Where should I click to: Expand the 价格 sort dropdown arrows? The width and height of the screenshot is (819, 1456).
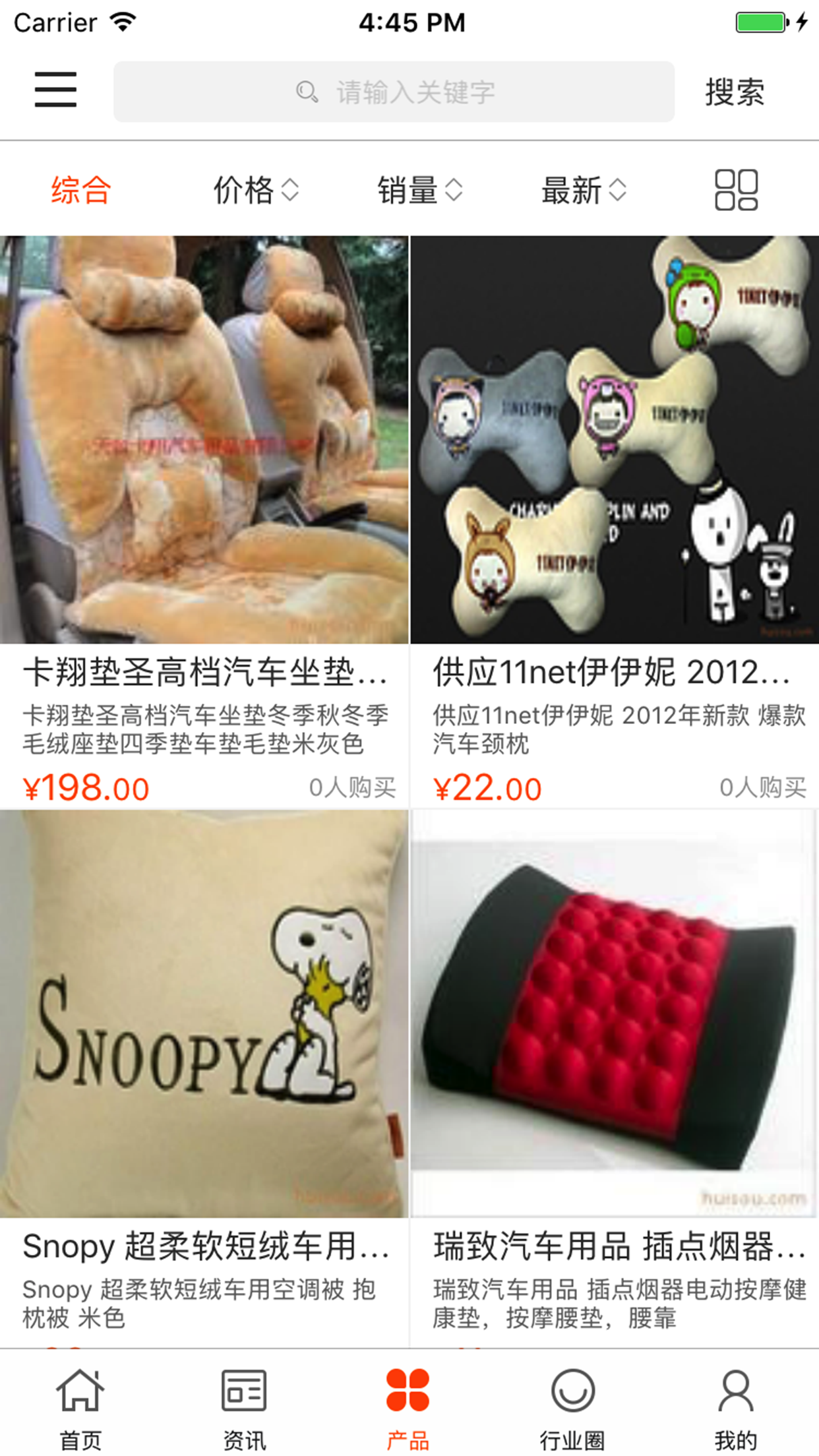pos(290,191)
